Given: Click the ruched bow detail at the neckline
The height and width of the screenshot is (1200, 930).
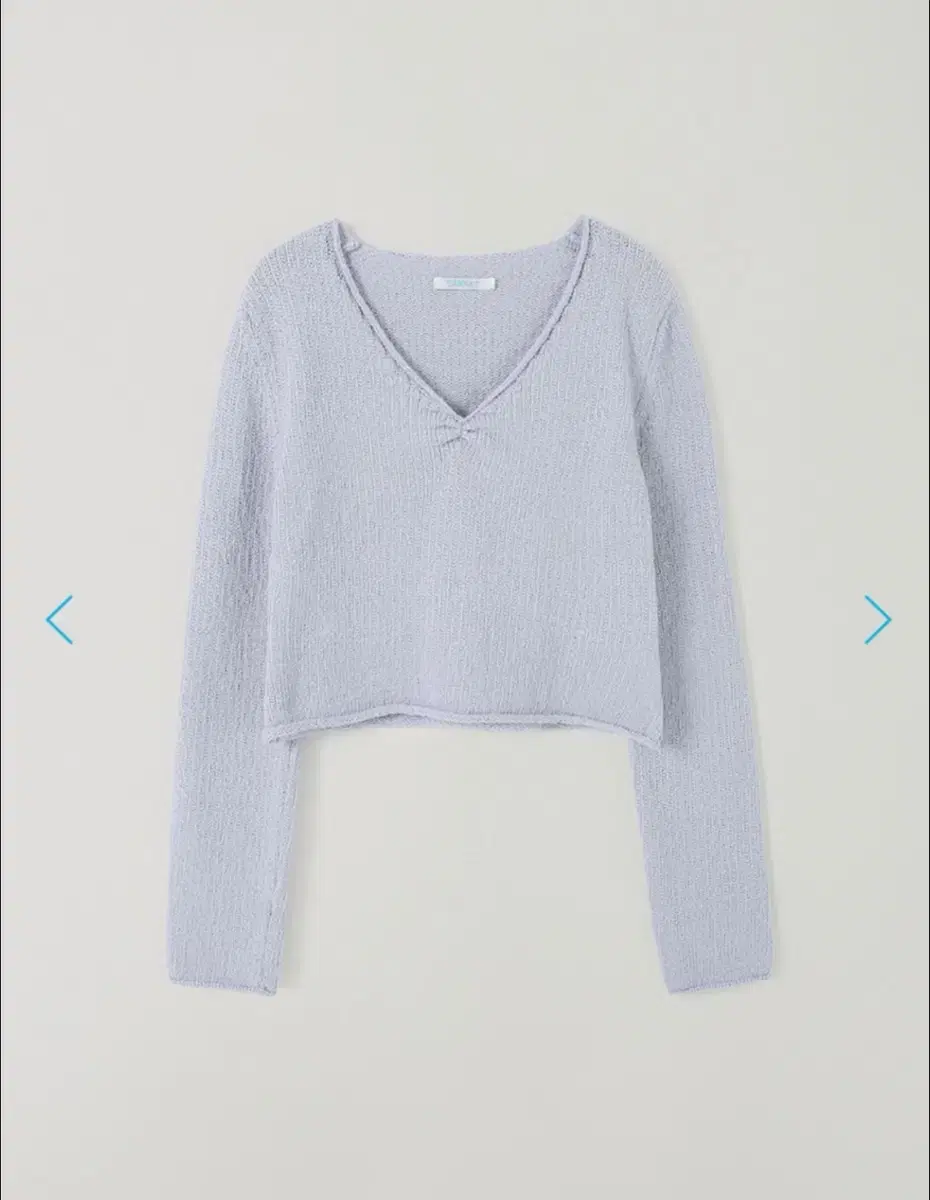Looking at the screenshot, I should [466, 432].
